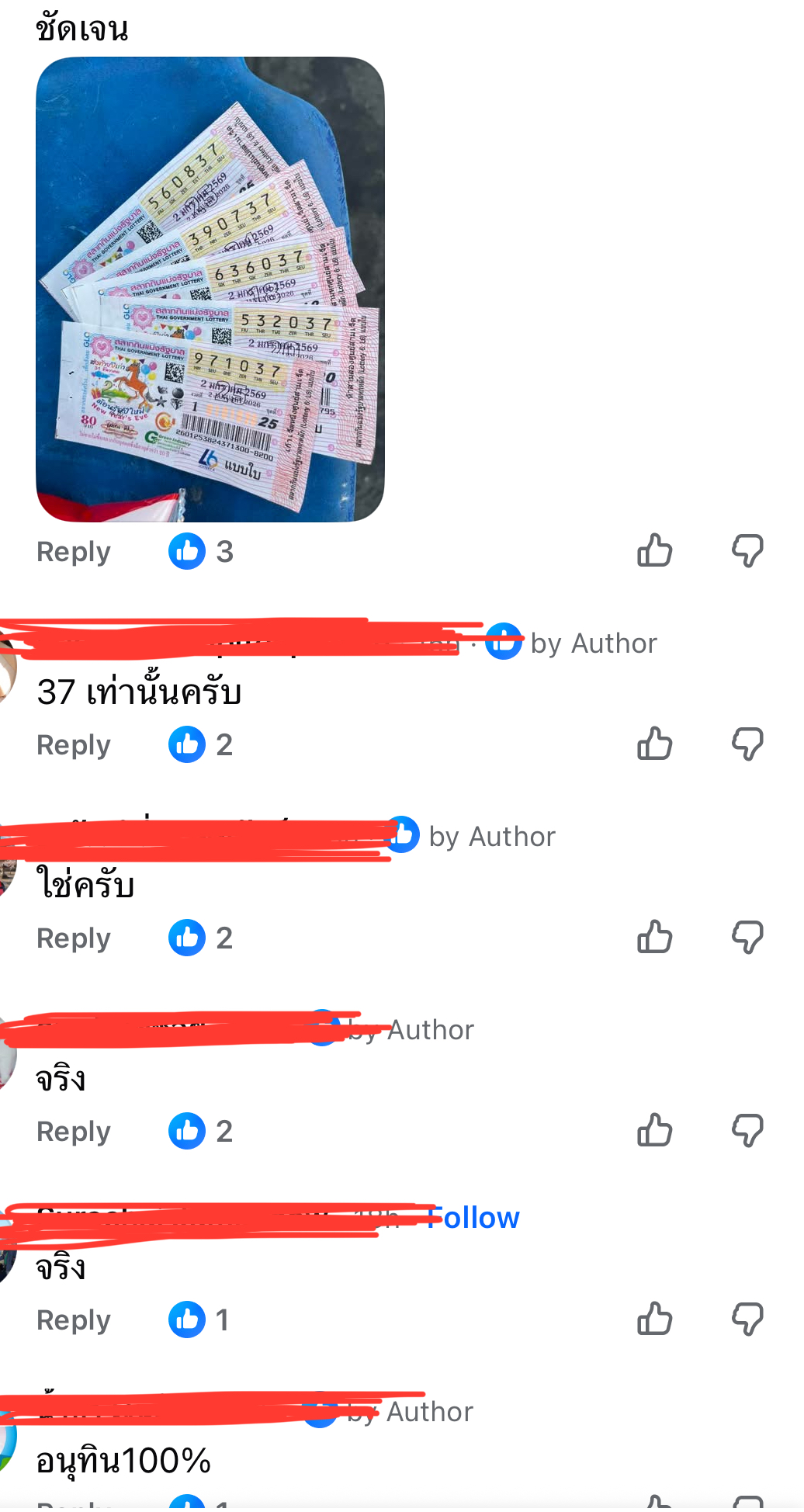The image size is (804, 1512).
Task: Dislike the comment 'ใช่ครับ'
Action: (x=747, y=938)
